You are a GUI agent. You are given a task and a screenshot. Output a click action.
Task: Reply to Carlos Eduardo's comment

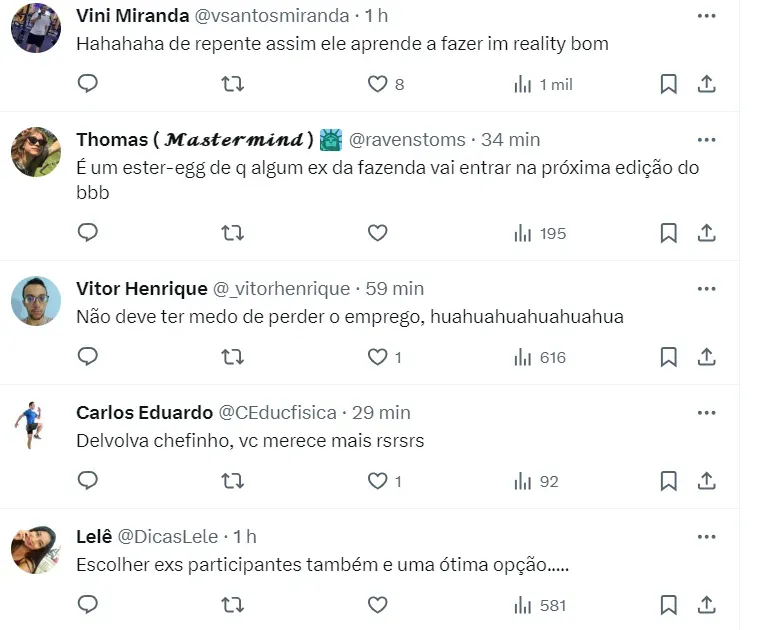88,481
